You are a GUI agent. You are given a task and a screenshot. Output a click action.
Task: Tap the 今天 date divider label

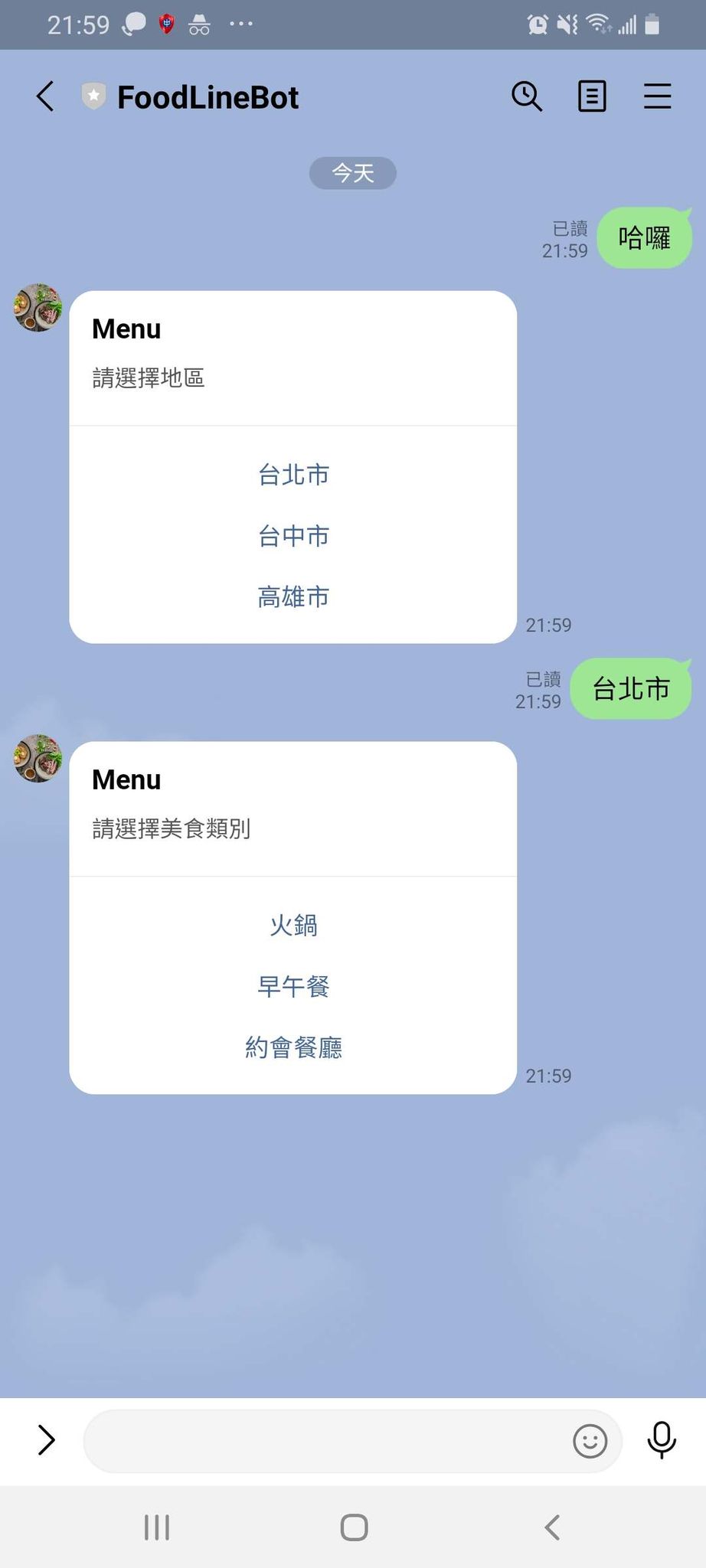tap(352, 173)
